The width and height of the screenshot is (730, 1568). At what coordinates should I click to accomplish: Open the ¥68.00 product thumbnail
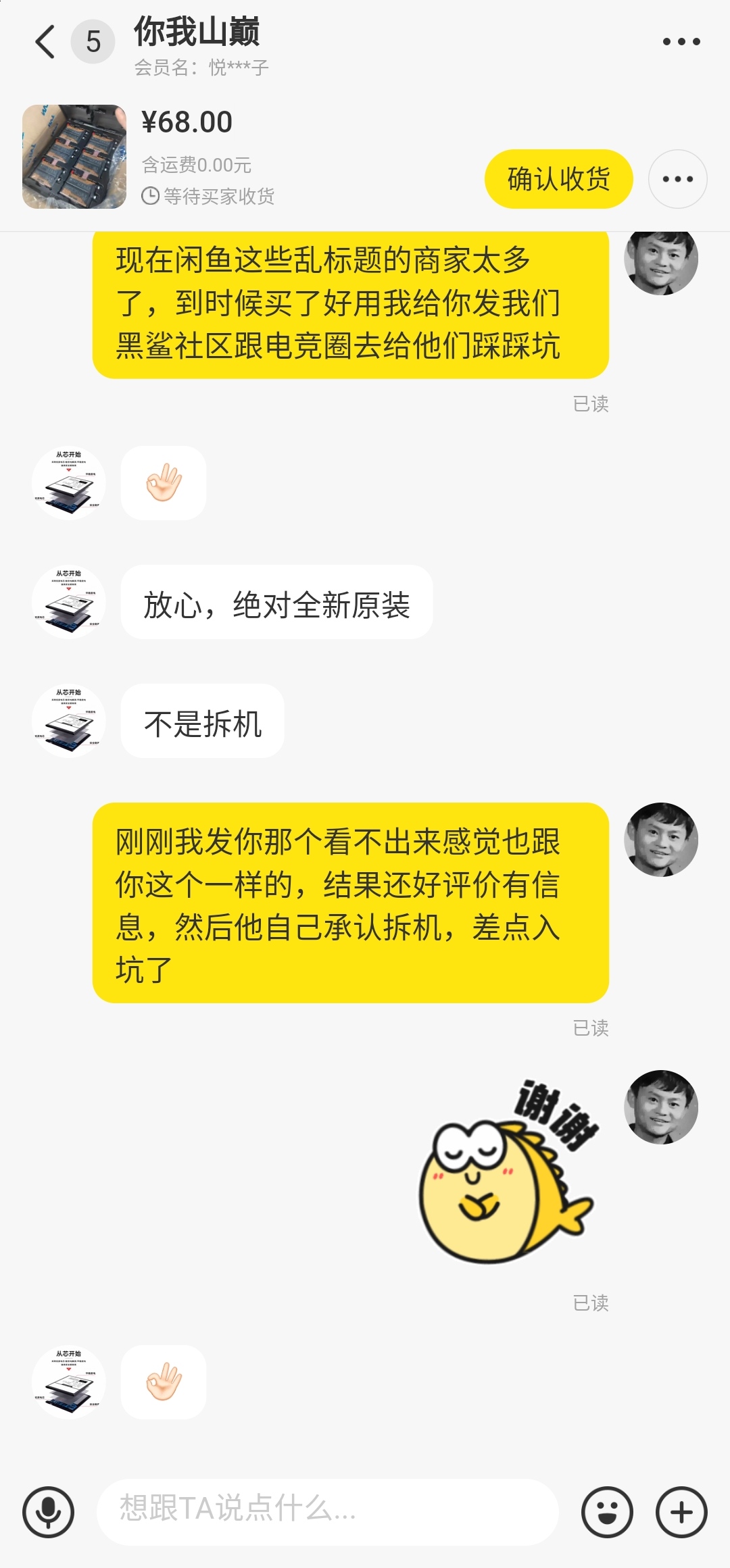[74, 157]
